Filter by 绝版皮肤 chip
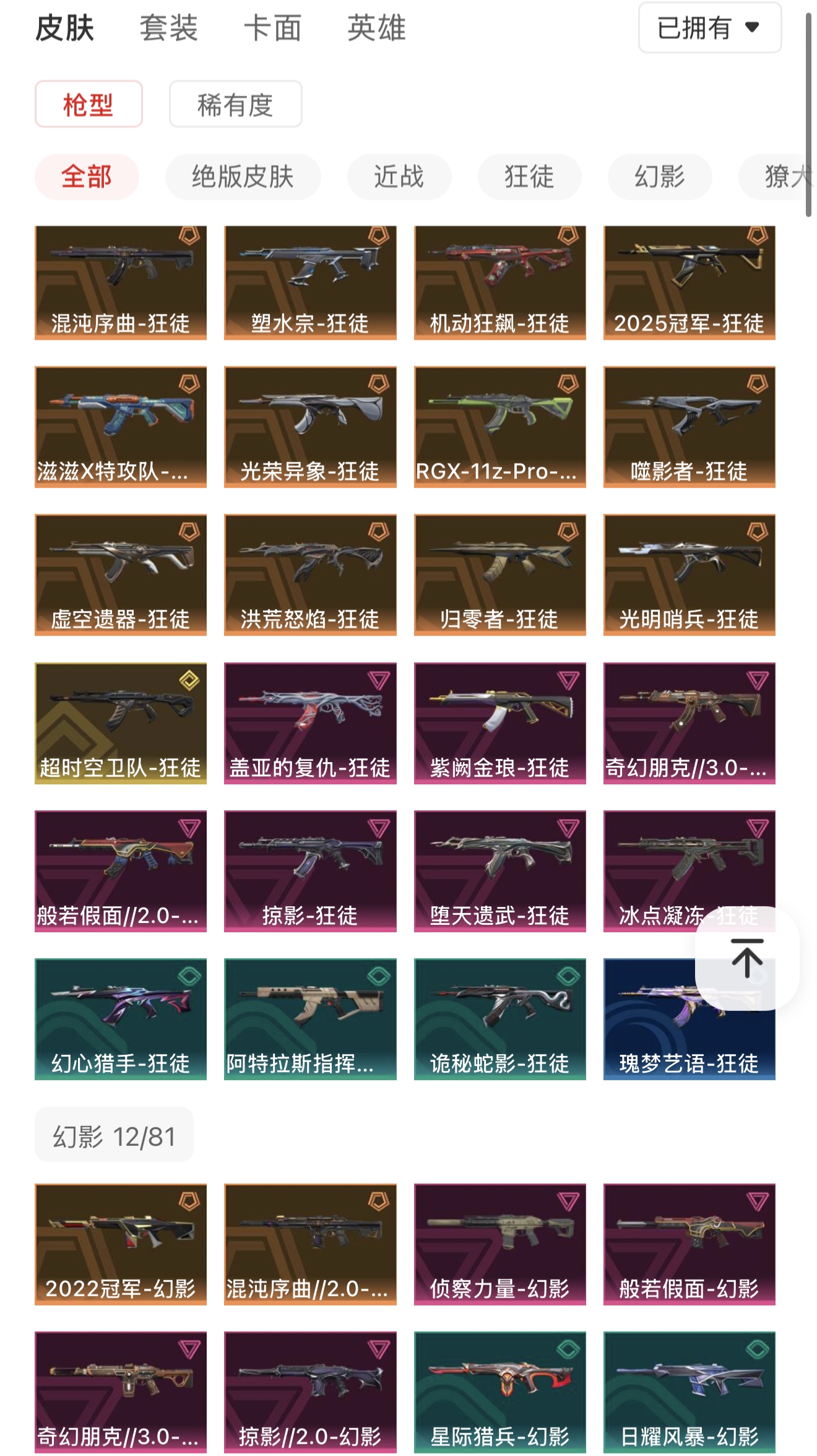 [243, 177]
